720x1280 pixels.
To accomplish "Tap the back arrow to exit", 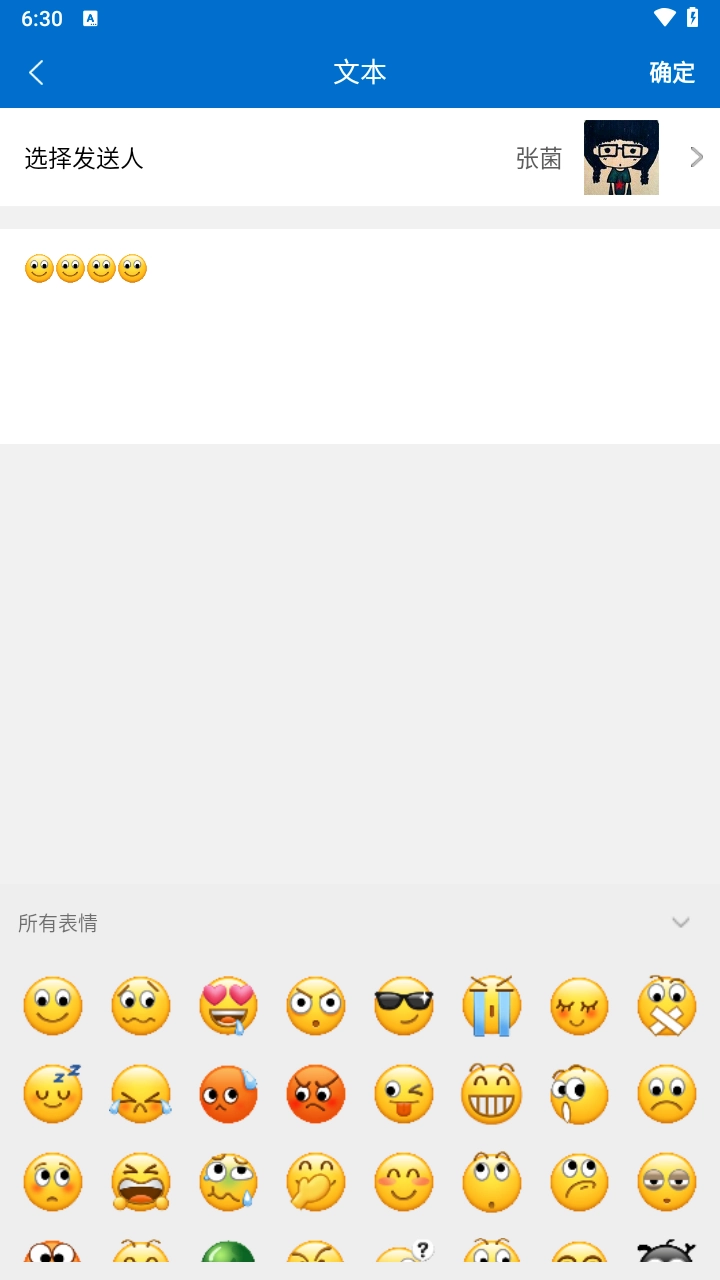I will pos(36,72).
